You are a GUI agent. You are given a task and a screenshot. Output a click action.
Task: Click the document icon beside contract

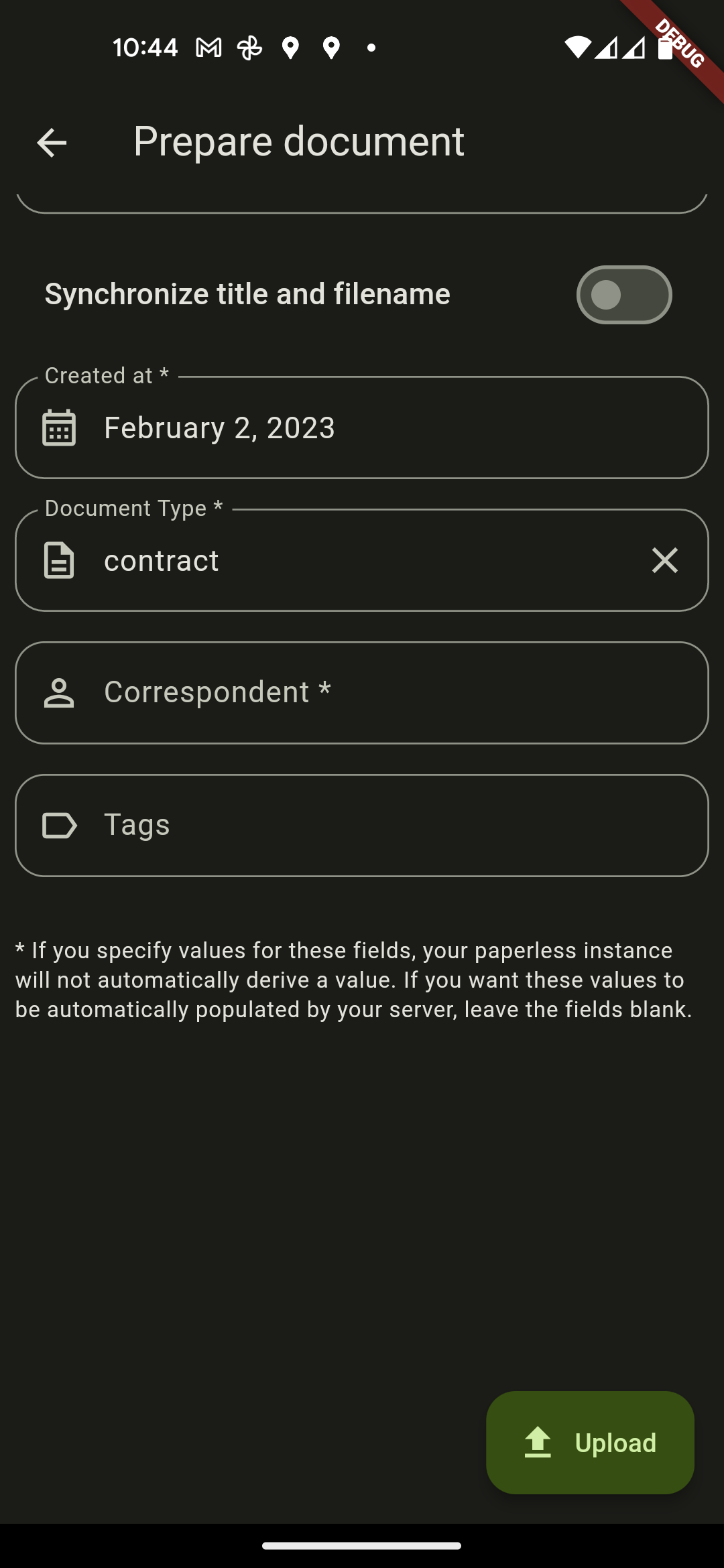60,561
